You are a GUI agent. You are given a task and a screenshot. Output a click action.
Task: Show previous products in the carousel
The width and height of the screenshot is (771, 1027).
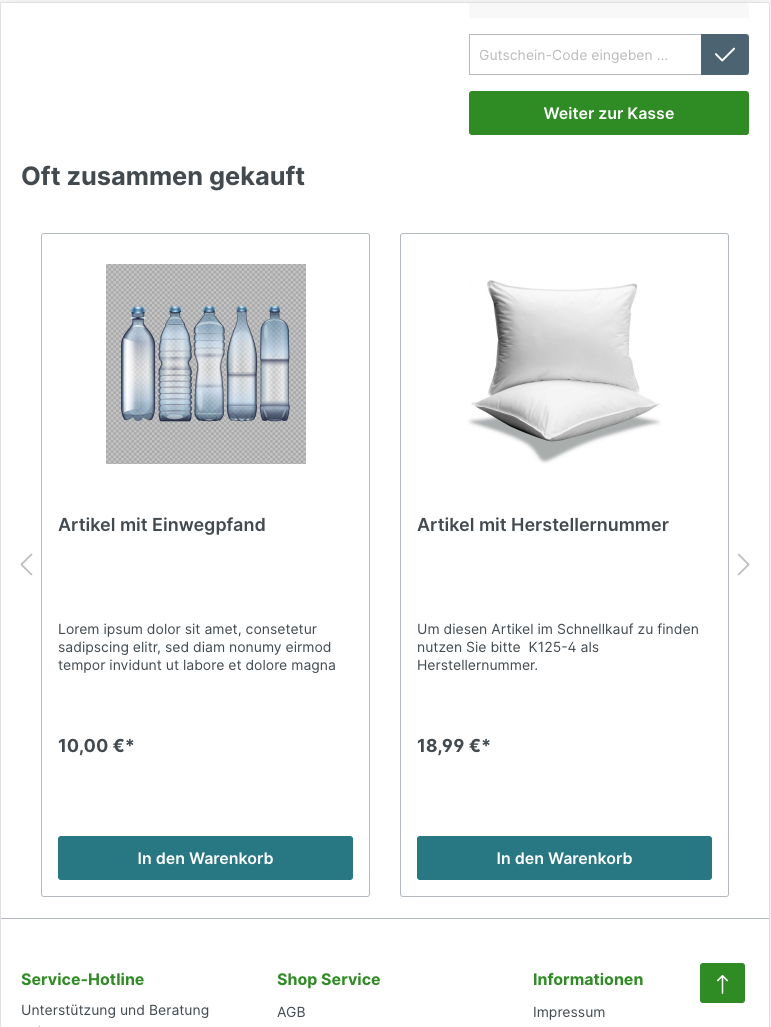(27, 565)
